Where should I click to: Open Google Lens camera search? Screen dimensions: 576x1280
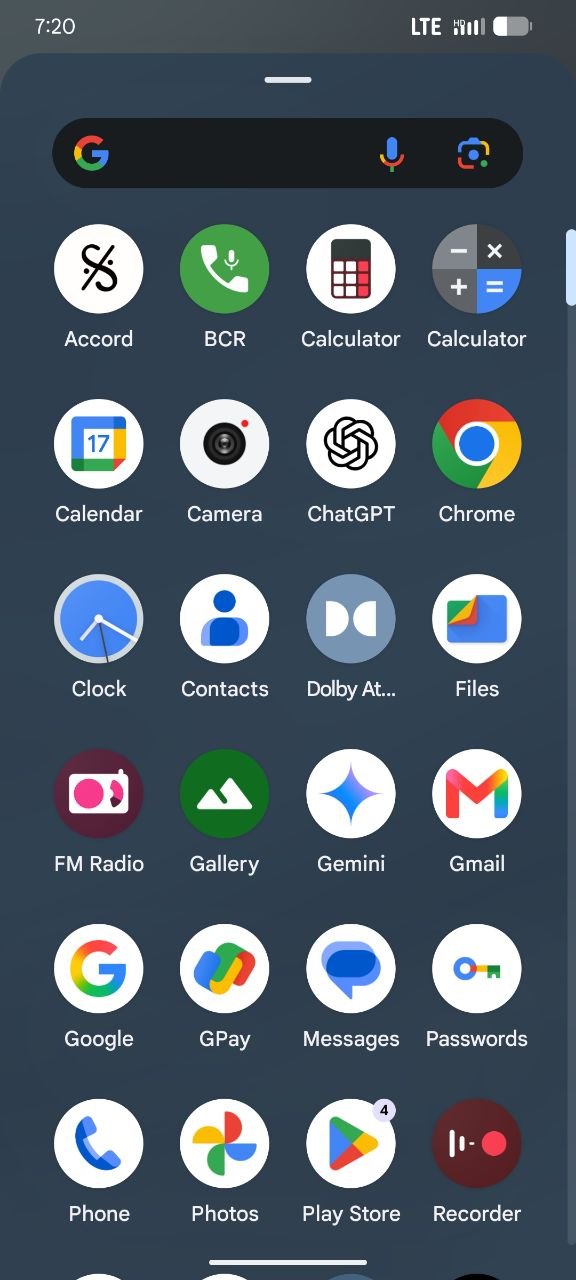(473, 154)
